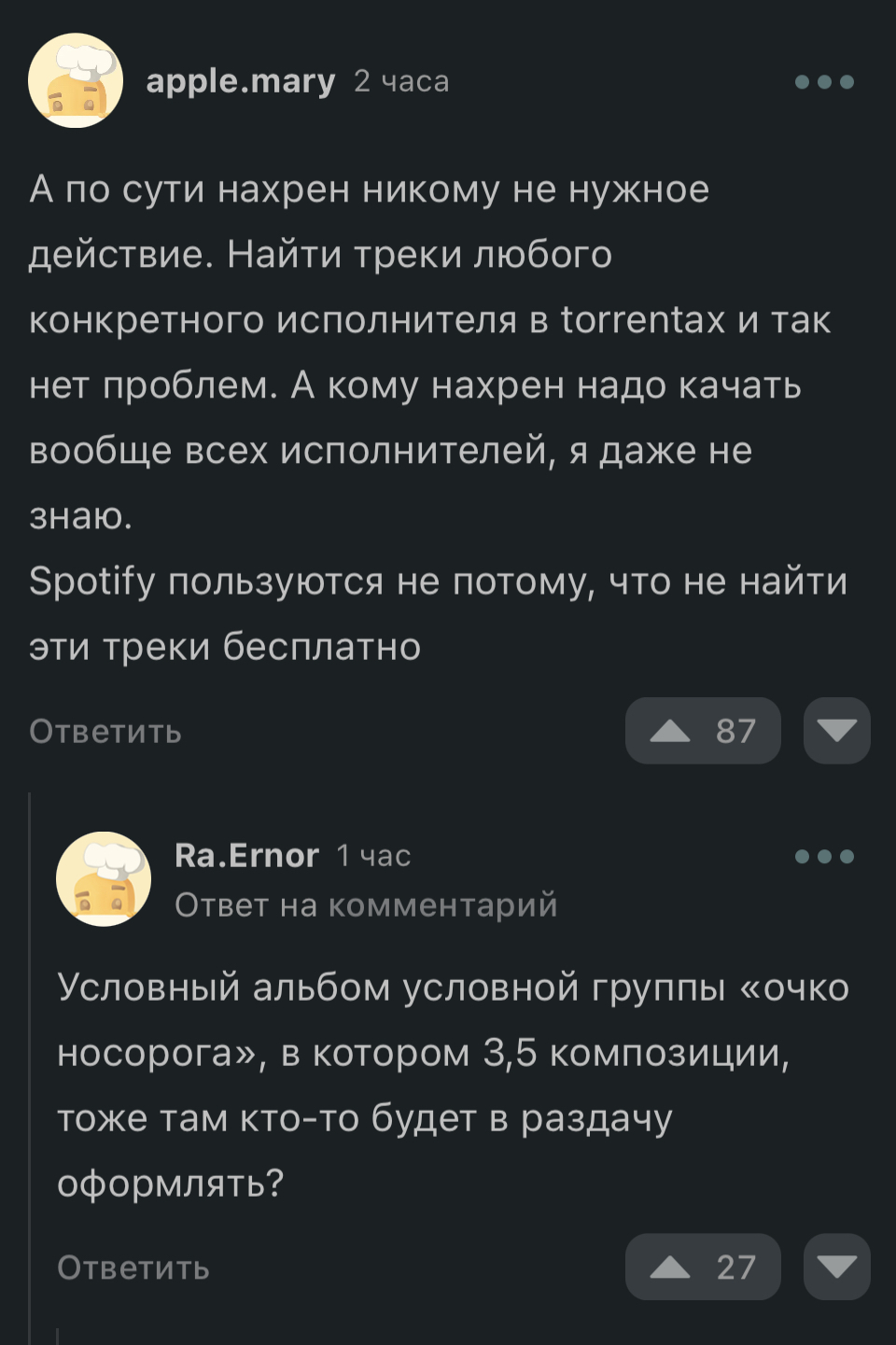This screenshot has height=1345, width=896.
Task: Open apple.mary username link
Action: pyautogui.click(x=241, y=81)
